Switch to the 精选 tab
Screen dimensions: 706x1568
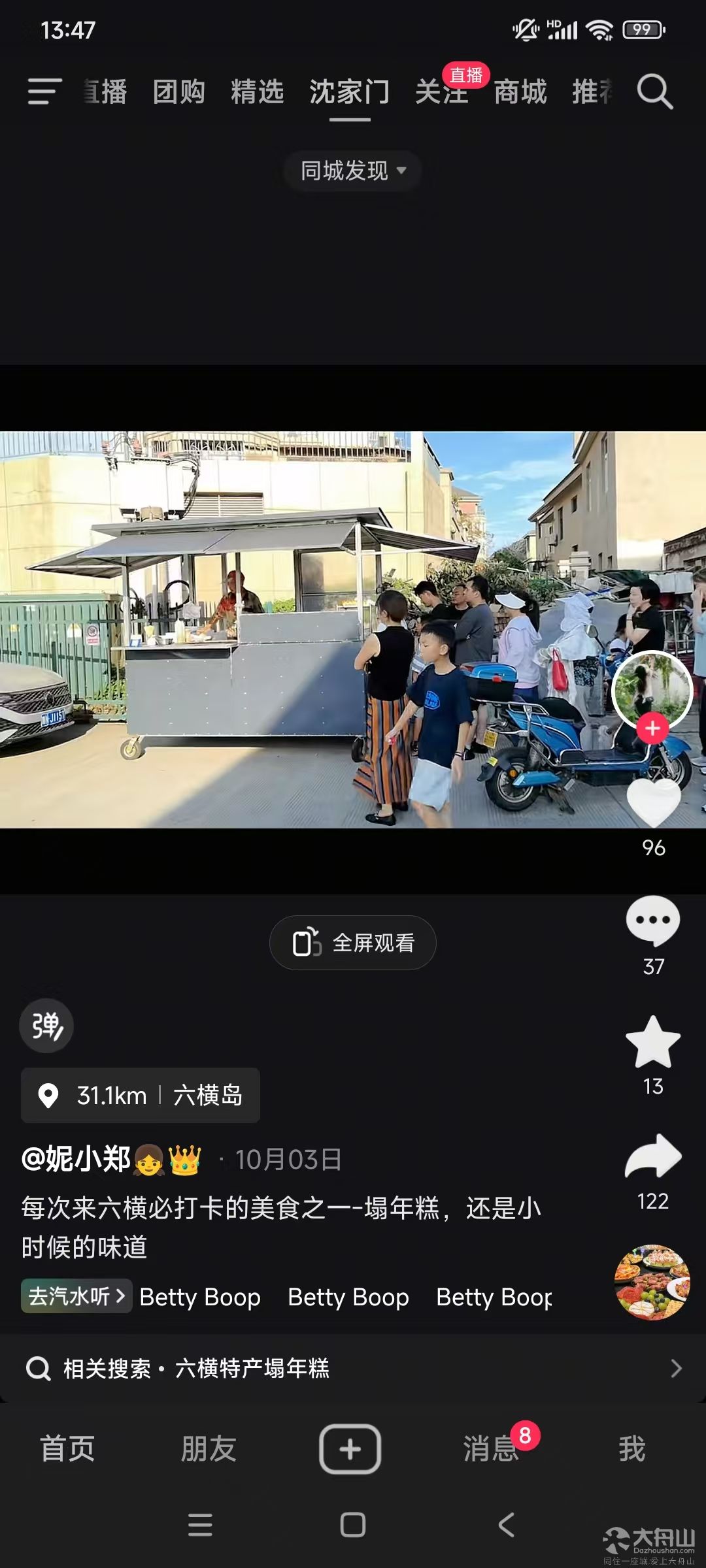click(257, 91)
